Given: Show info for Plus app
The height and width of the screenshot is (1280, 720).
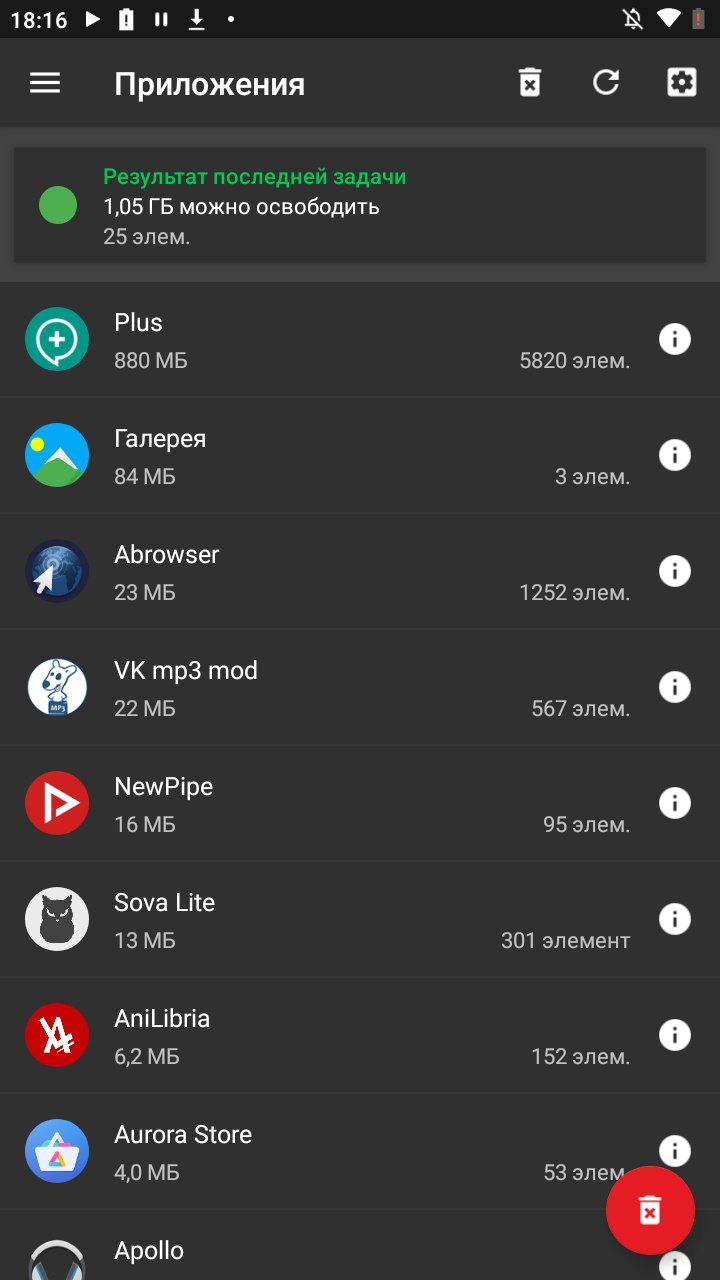Looking at the screenshot, I should 675,339.
